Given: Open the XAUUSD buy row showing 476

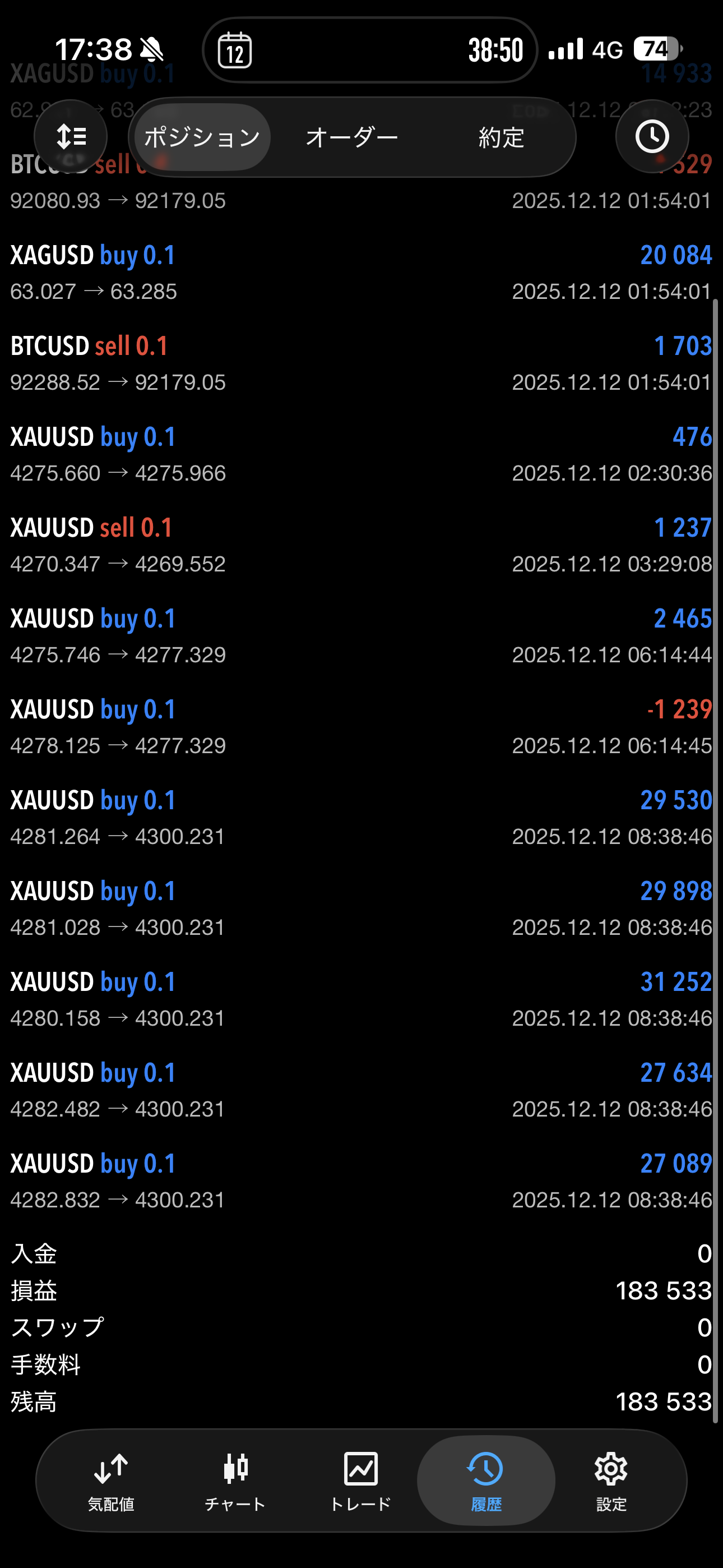Looking at the screenshot, I should click(x=361, y=454).
